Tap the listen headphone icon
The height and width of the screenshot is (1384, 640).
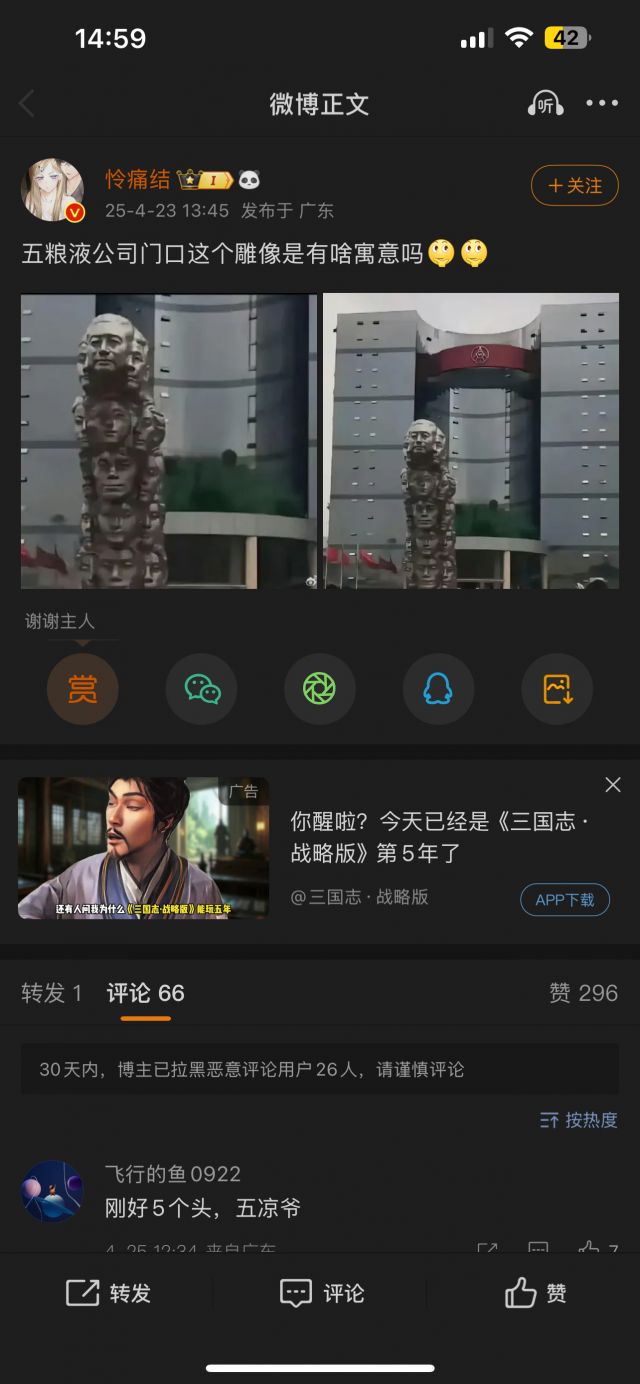pos(546,103)
